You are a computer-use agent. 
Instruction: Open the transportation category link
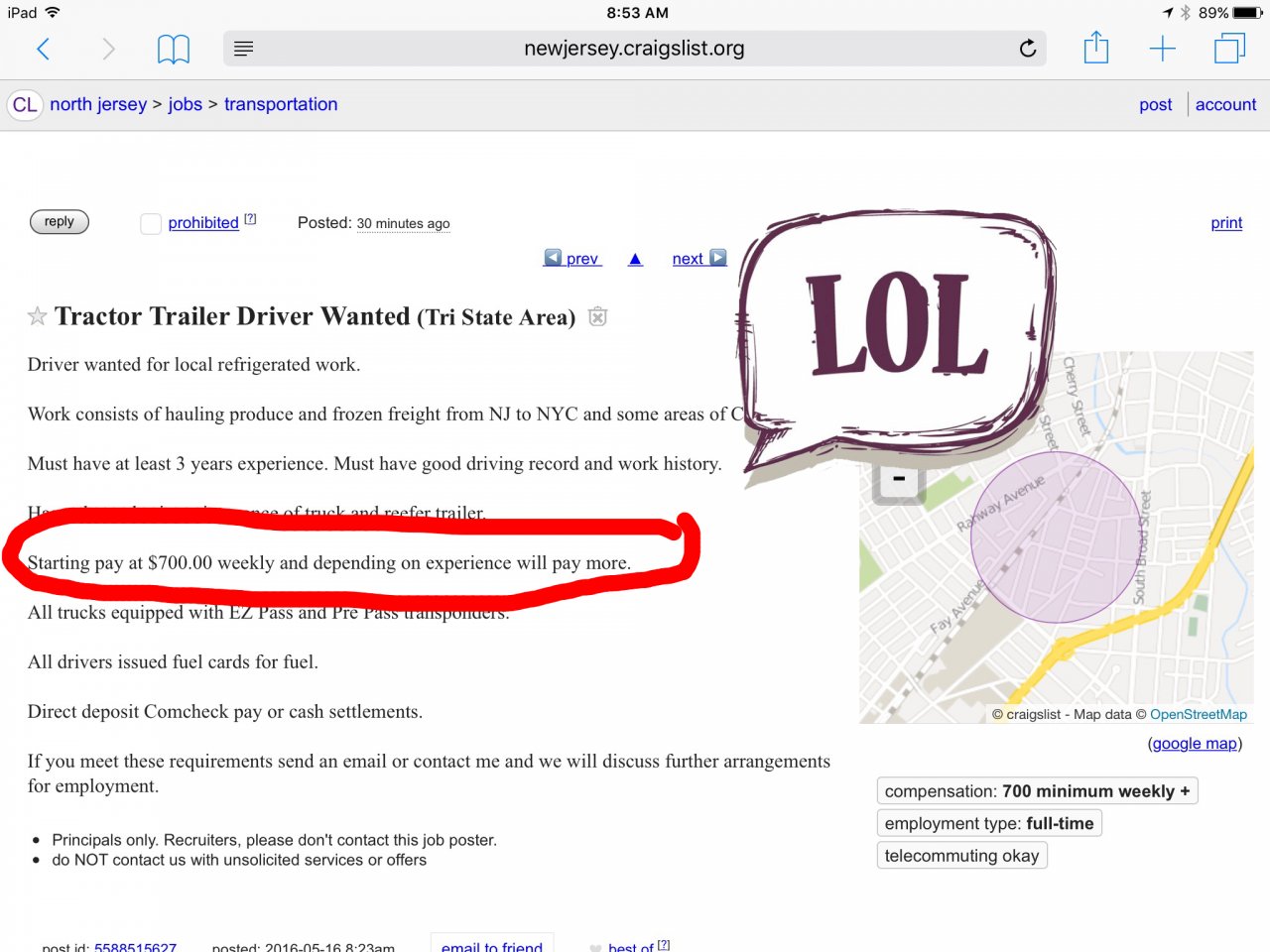pyautogui.click(x=281, y=104)
